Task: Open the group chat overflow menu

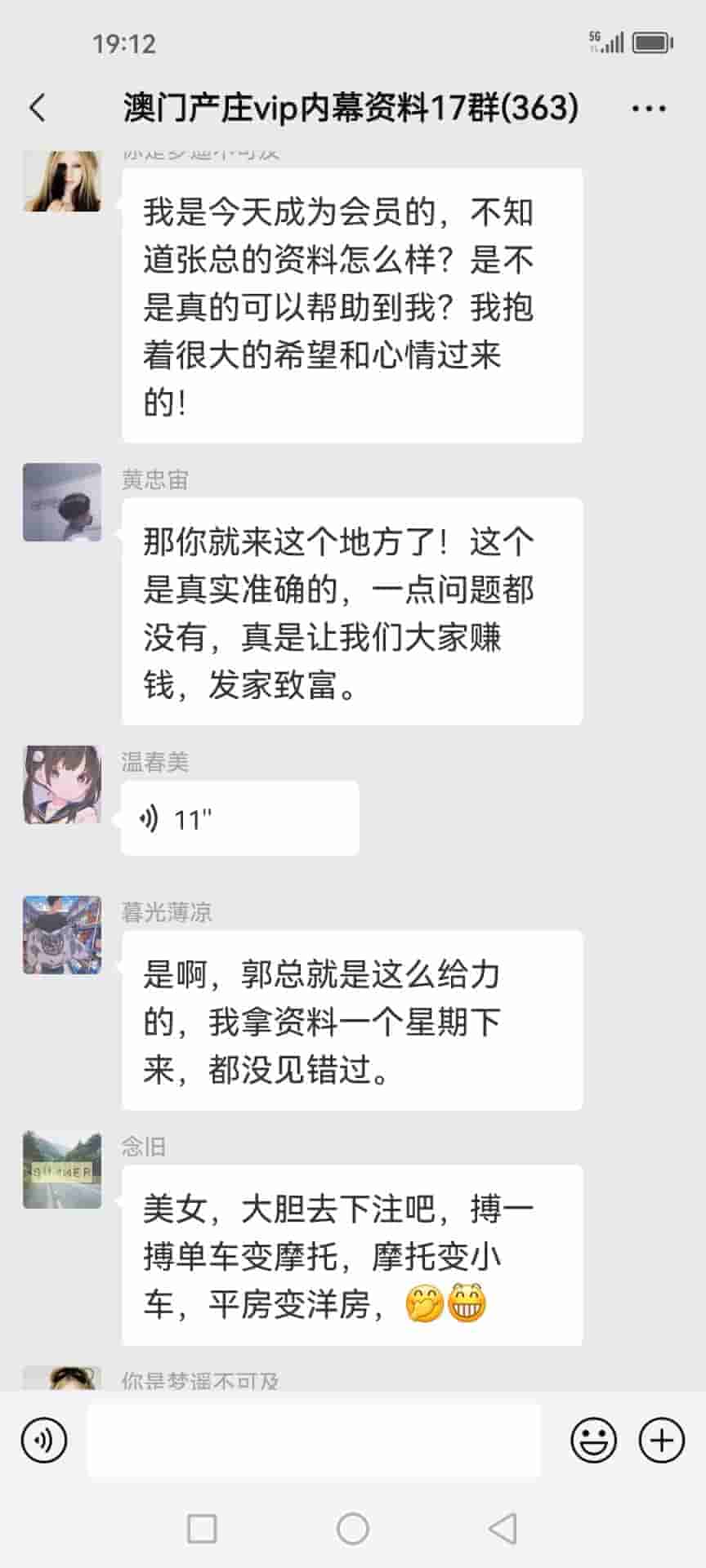Action: (649, 108)
